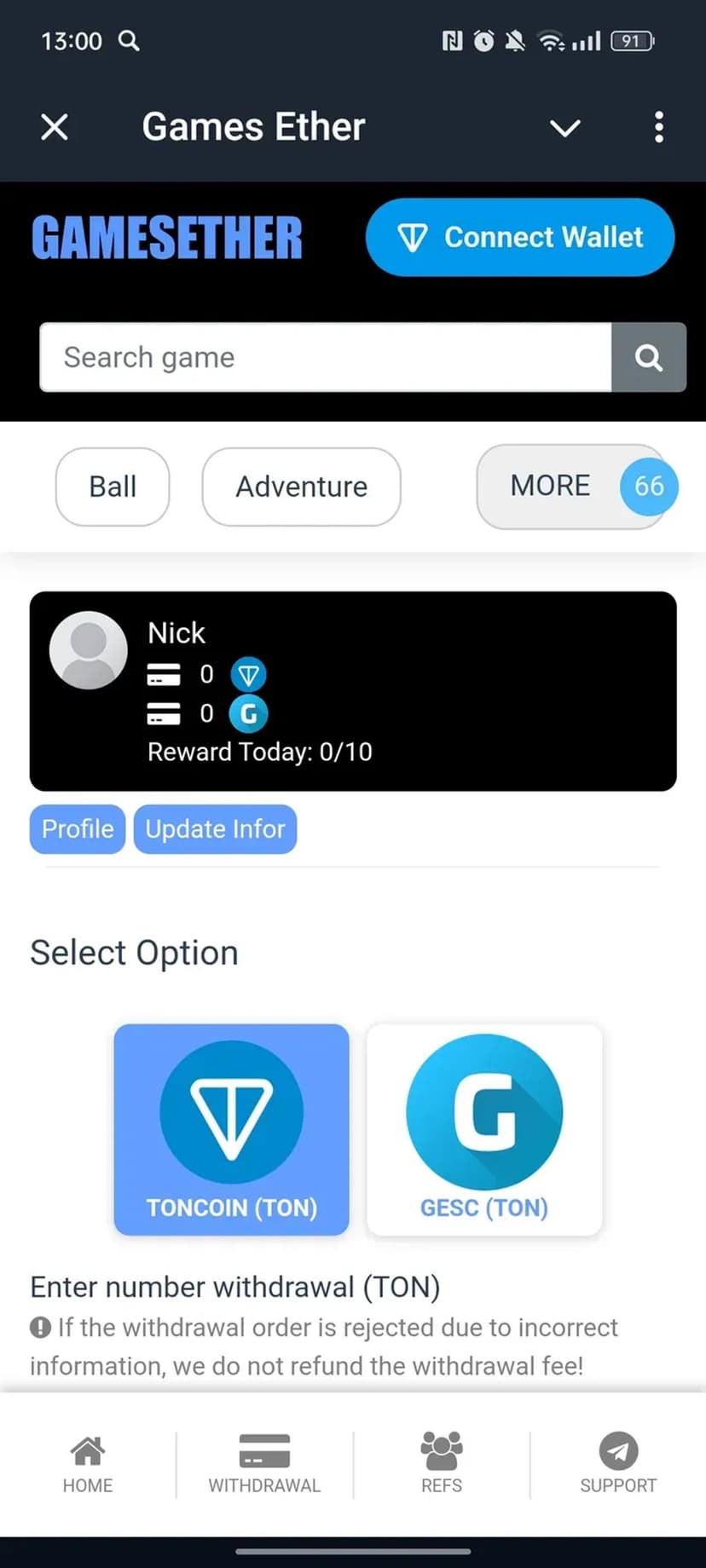Select the Adventure category chip
Viewport: 706px width, 1568px height.
pos(301,487)
